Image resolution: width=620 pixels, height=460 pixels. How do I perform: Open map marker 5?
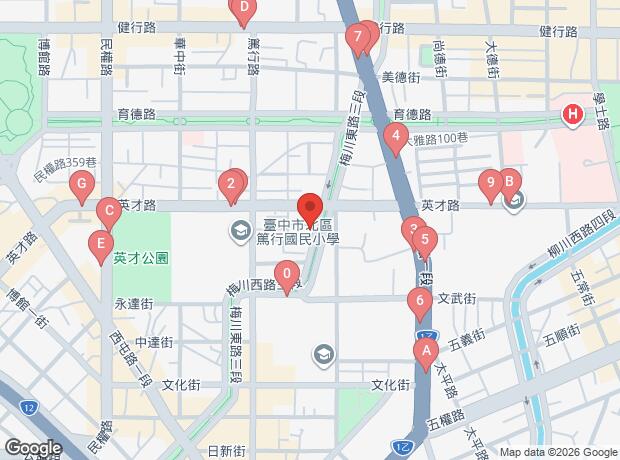click(x=425, y=242)
